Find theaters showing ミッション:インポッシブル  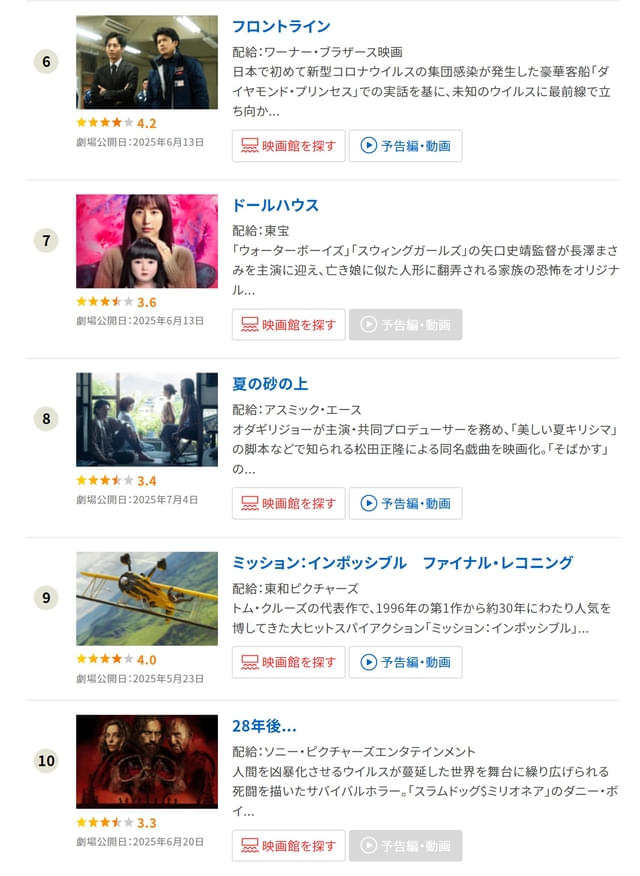click(288, 662)
